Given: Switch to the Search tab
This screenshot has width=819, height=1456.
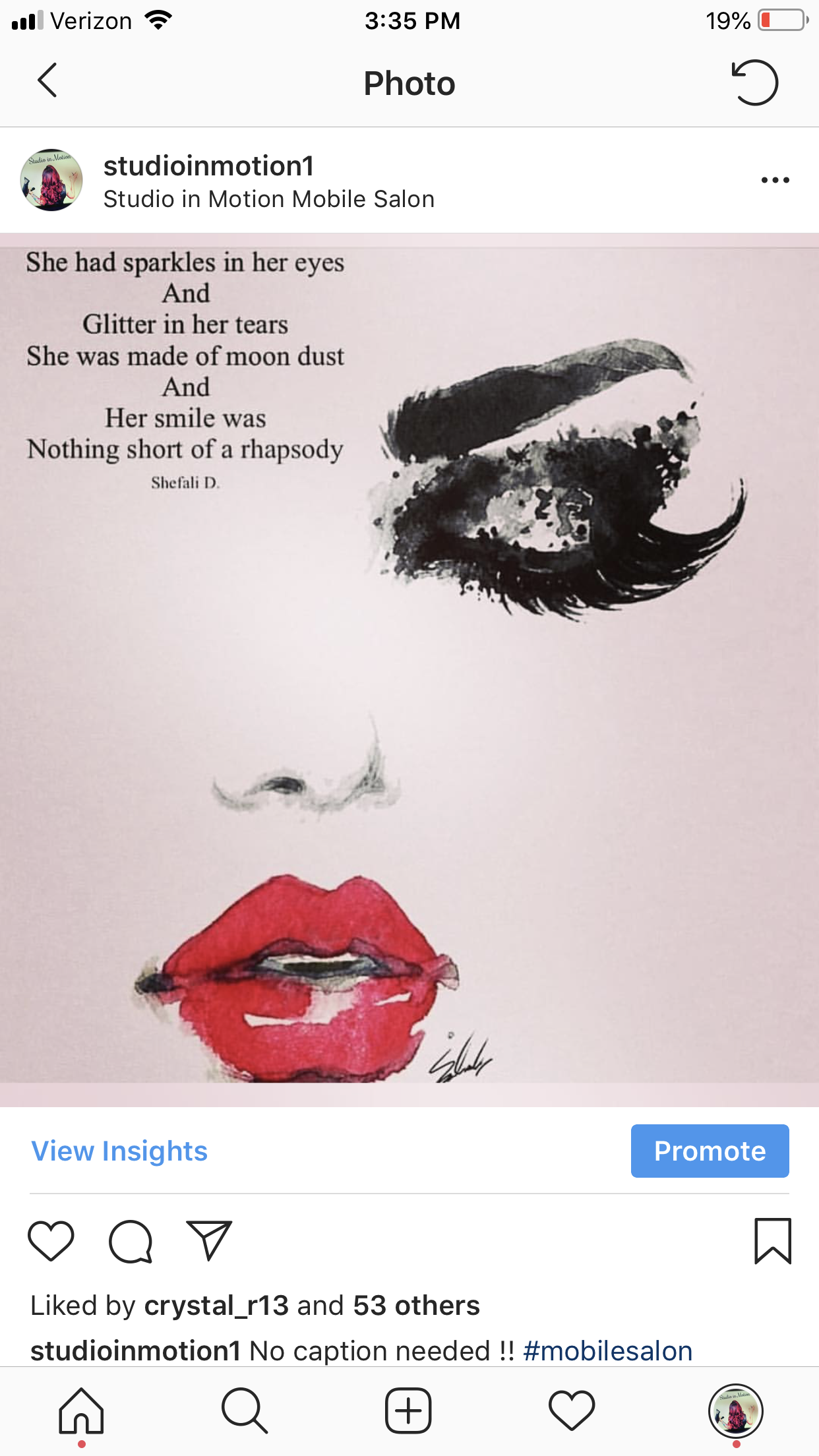Looking at the screenshot, I should [x=245, y=1411].
